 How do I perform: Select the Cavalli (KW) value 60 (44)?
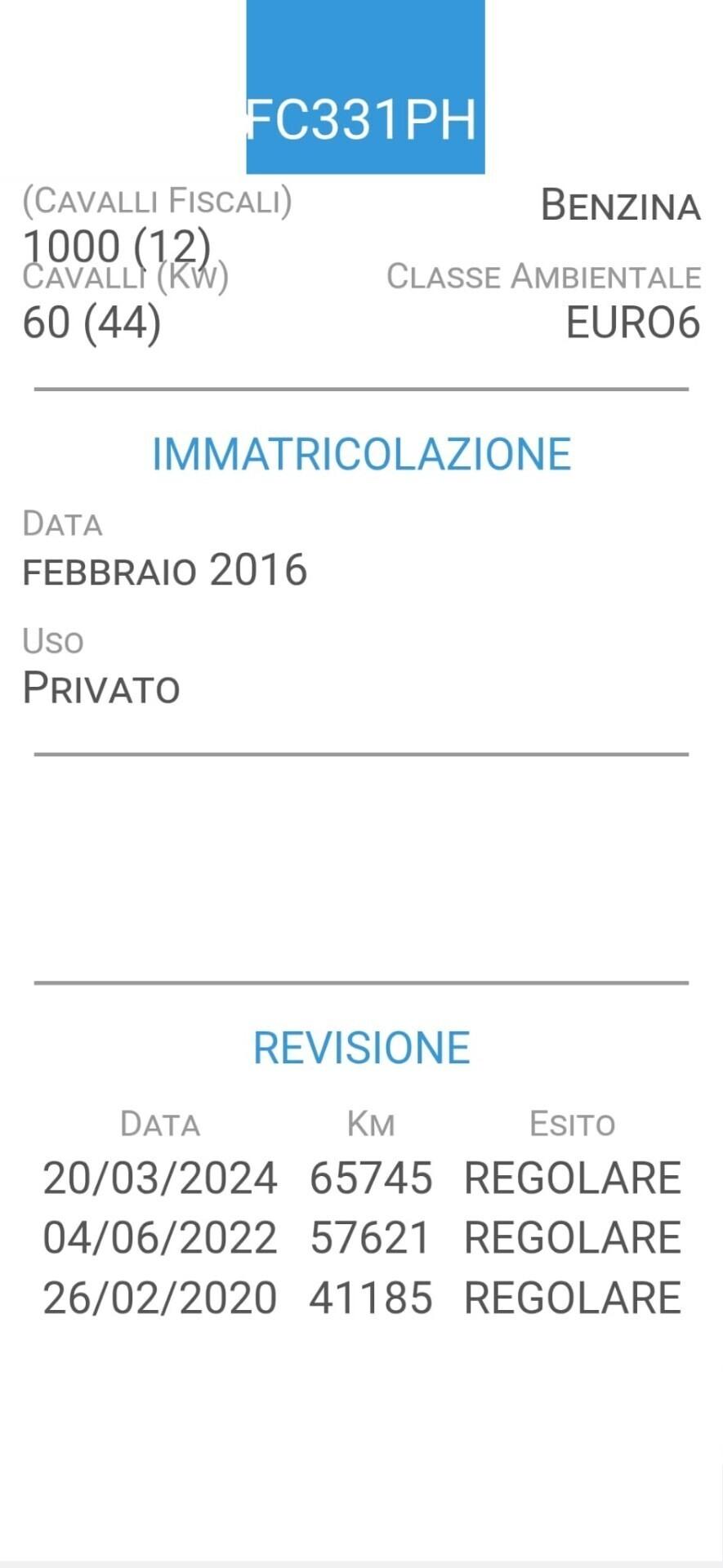(90, 324)
